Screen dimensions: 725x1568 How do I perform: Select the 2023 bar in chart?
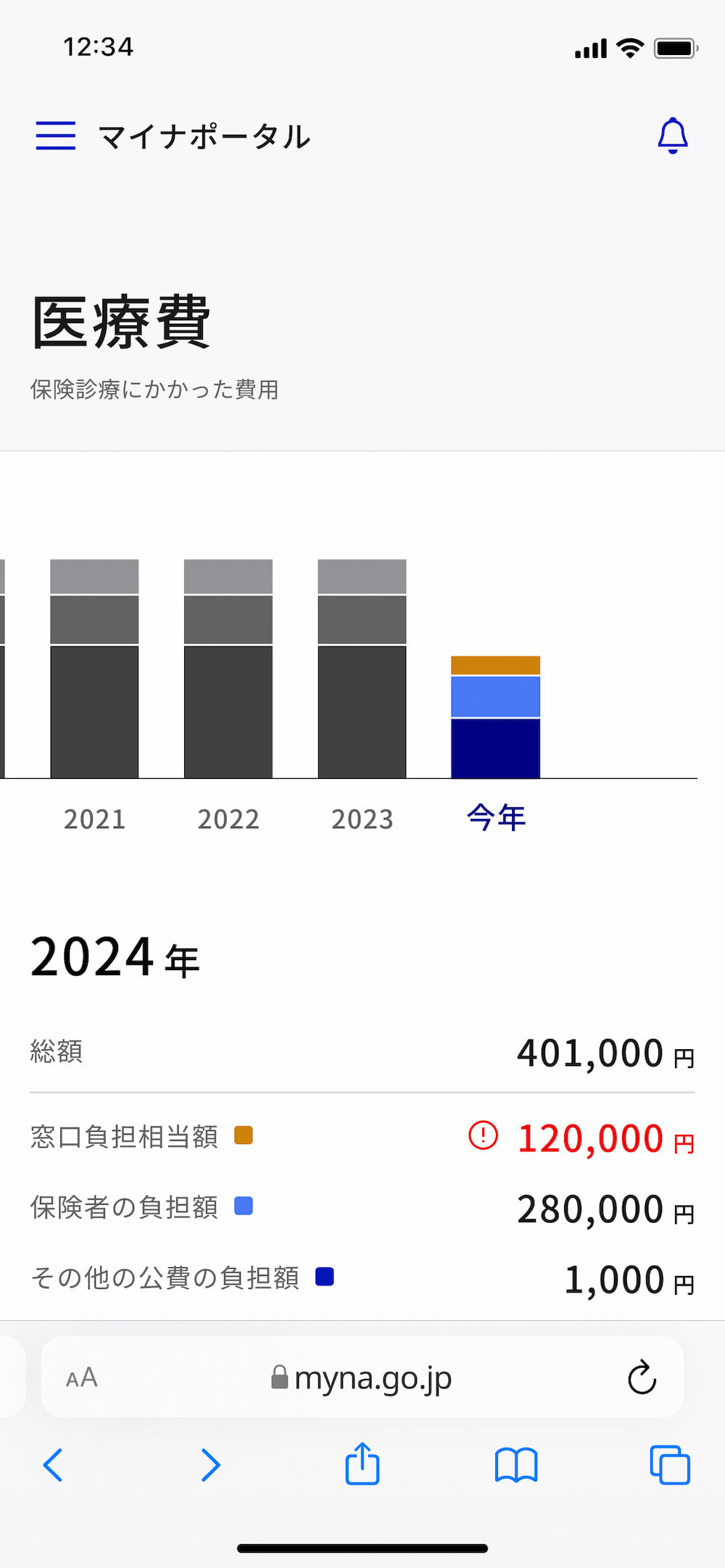click(x=362, y=668)
